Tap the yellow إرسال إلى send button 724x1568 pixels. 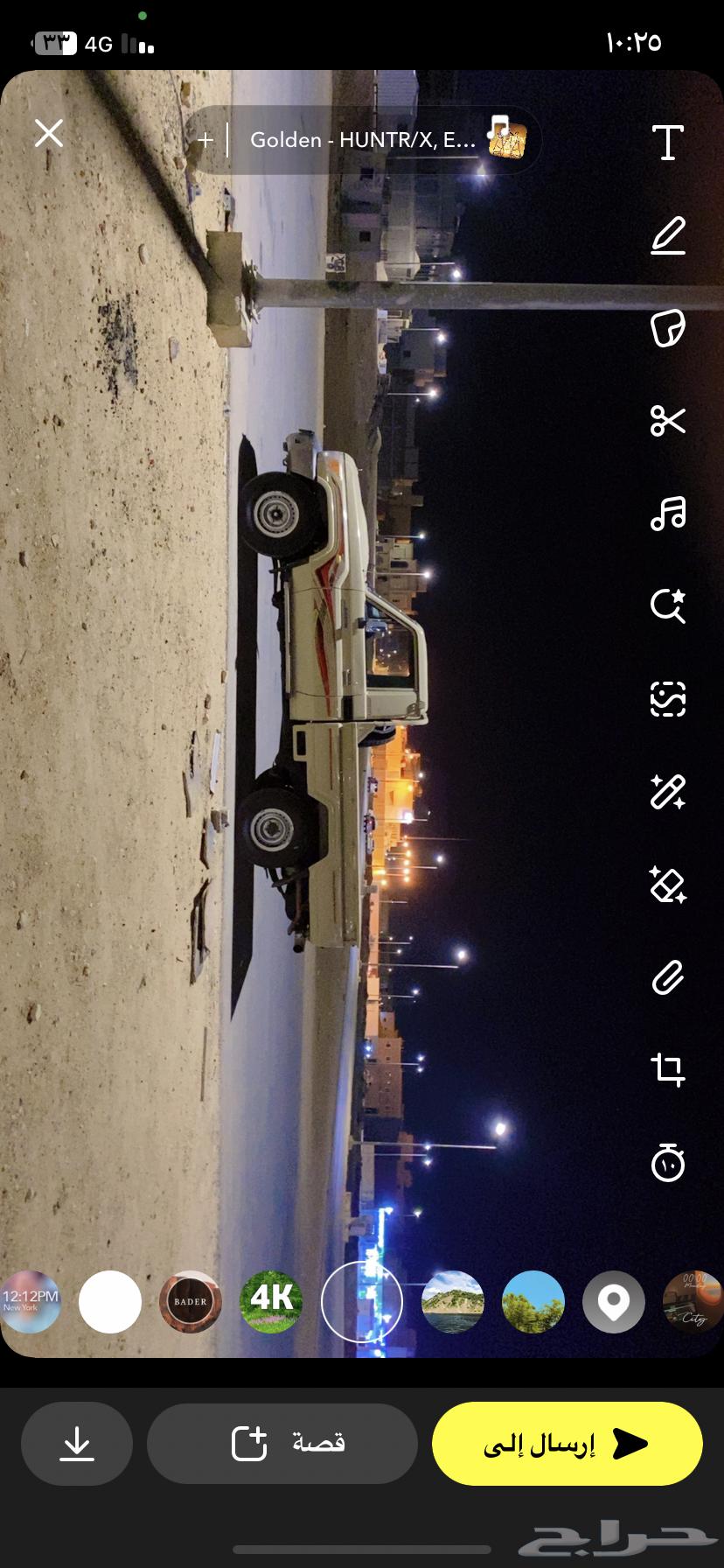(567, 1444)
